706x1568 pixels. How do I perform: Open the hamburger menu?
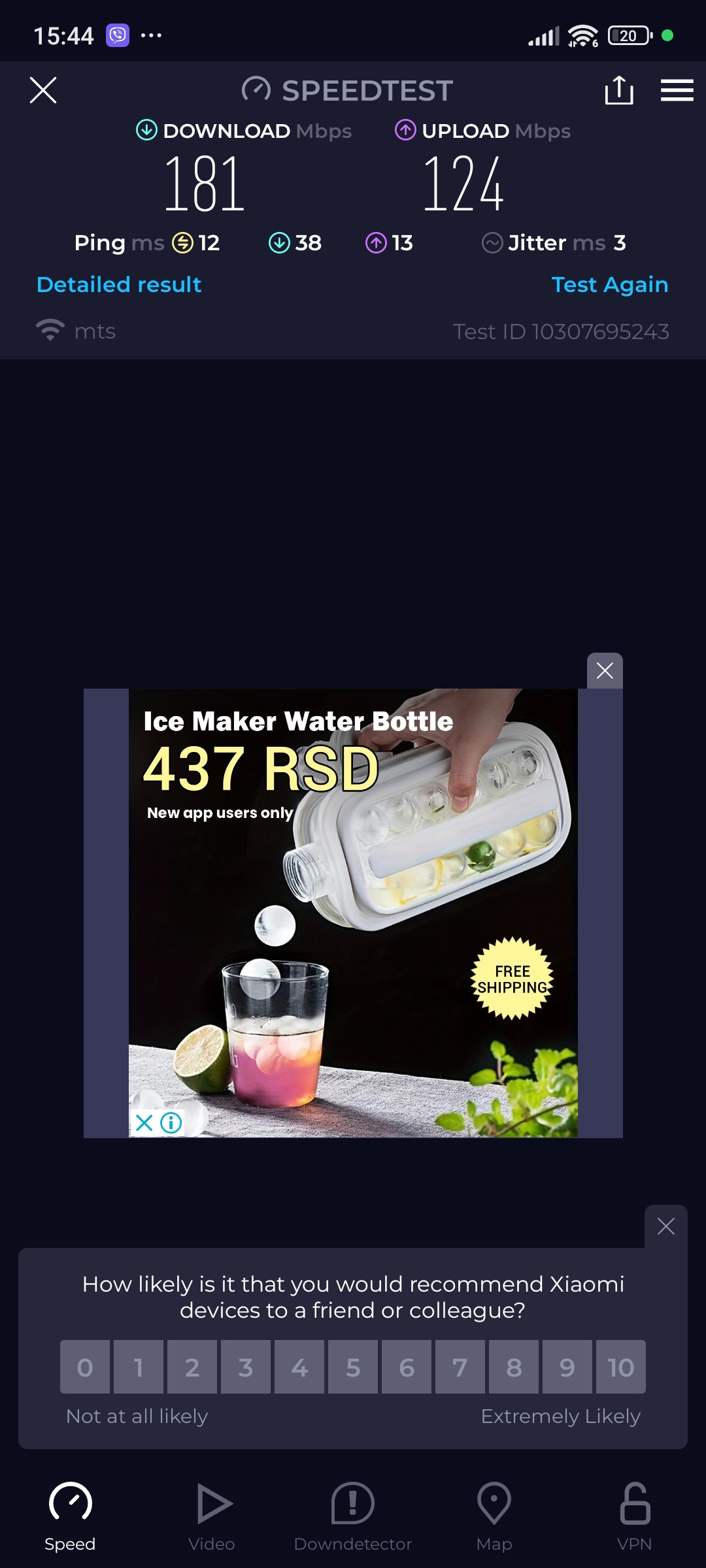(x=677, y=90)
